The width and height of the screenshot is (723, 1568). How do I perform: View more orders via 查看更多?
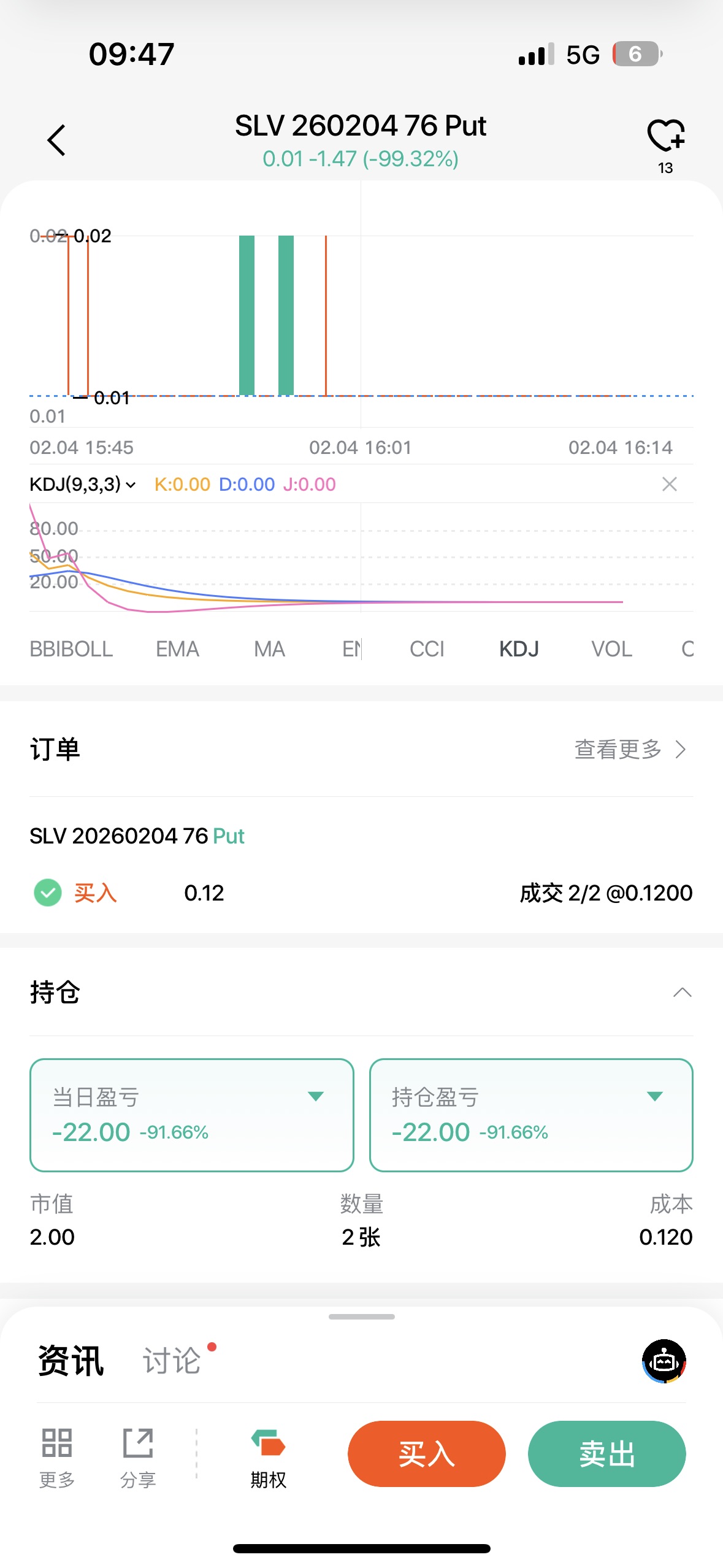(x=630, y=750)
